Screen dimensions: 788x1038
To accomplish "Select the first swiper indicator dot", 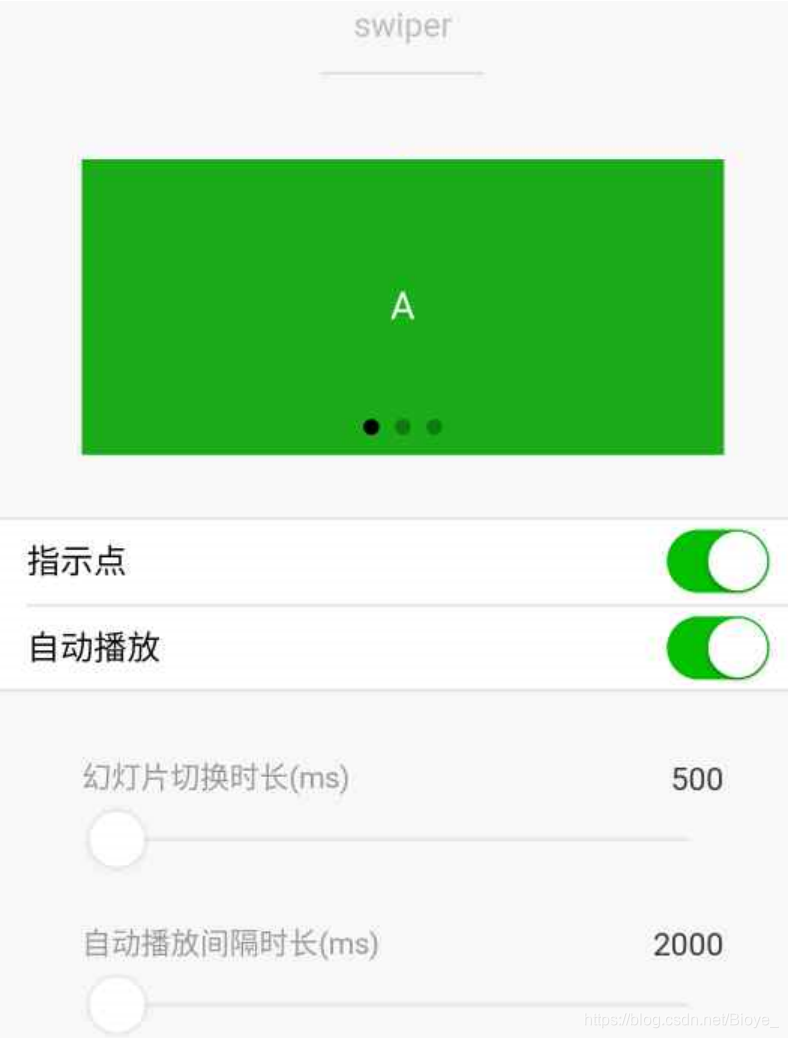I will (x=371, y=426).
